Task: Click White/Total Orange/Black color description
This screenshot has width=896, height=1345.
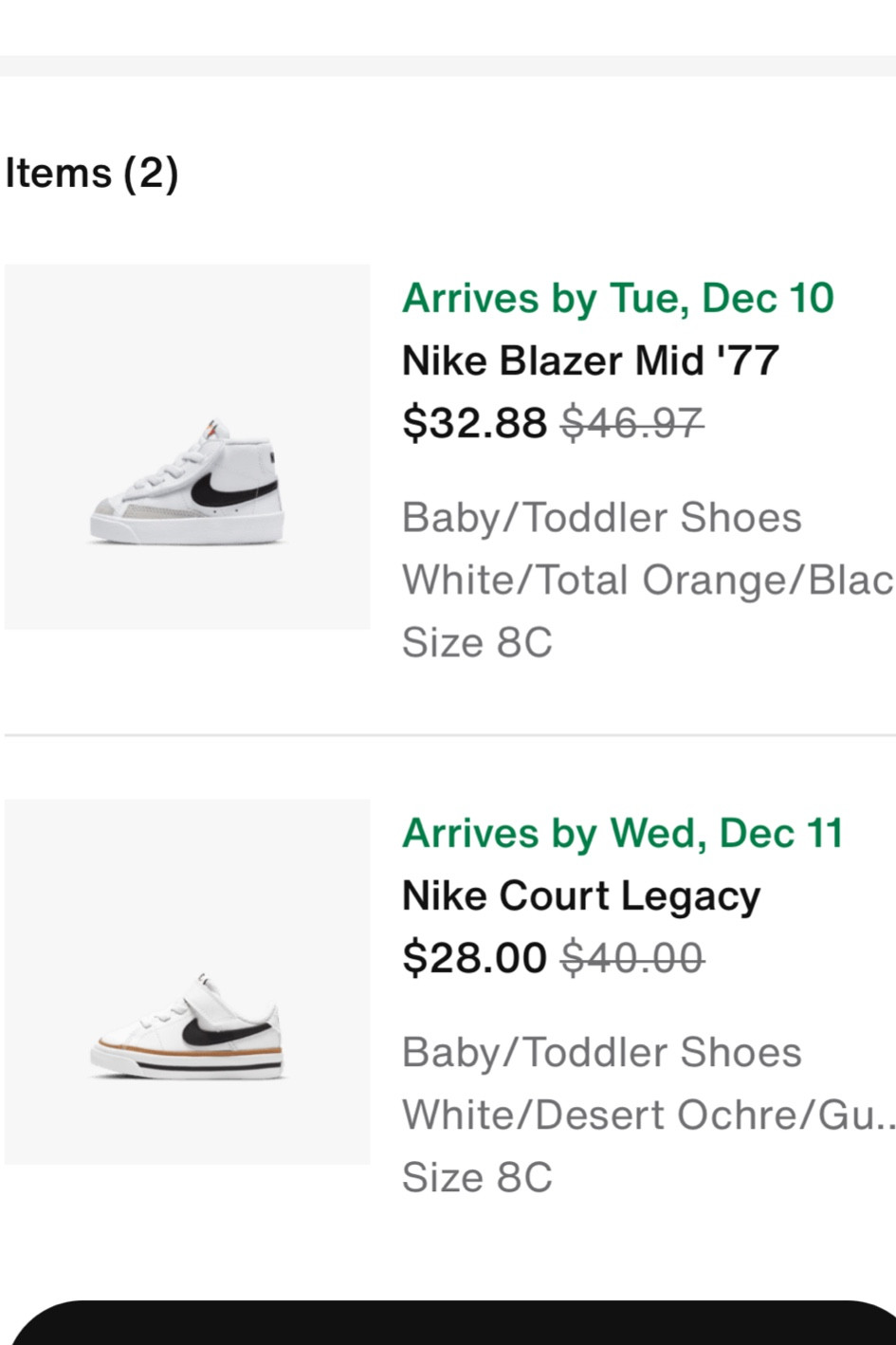Action: (649, 579)
